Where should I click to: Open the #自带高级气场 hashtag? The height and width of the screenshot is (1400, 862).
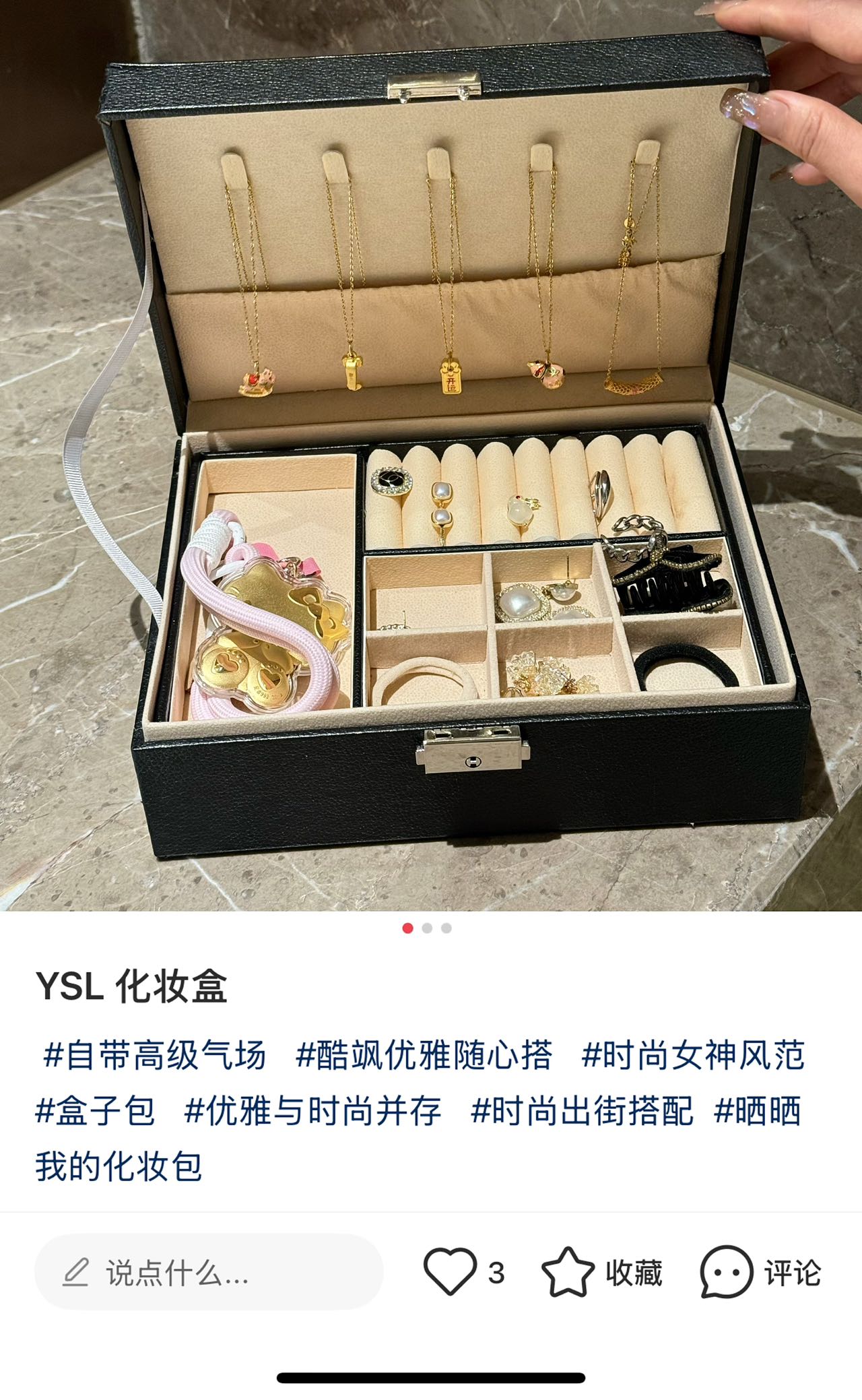pos(154,1055)
